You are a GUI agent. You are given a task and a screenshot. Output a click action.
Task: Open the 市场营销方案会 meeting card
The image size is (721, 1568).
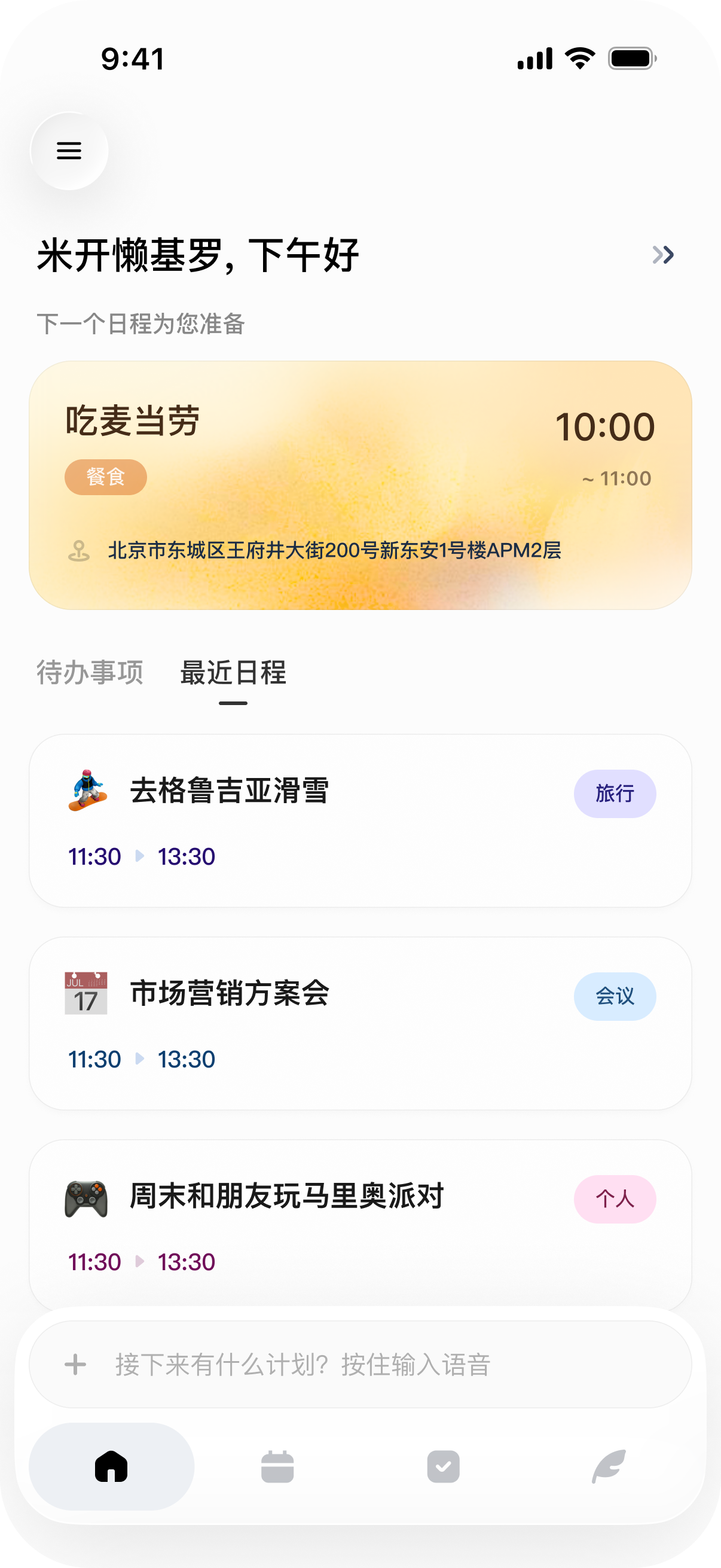click(360, 1023)
